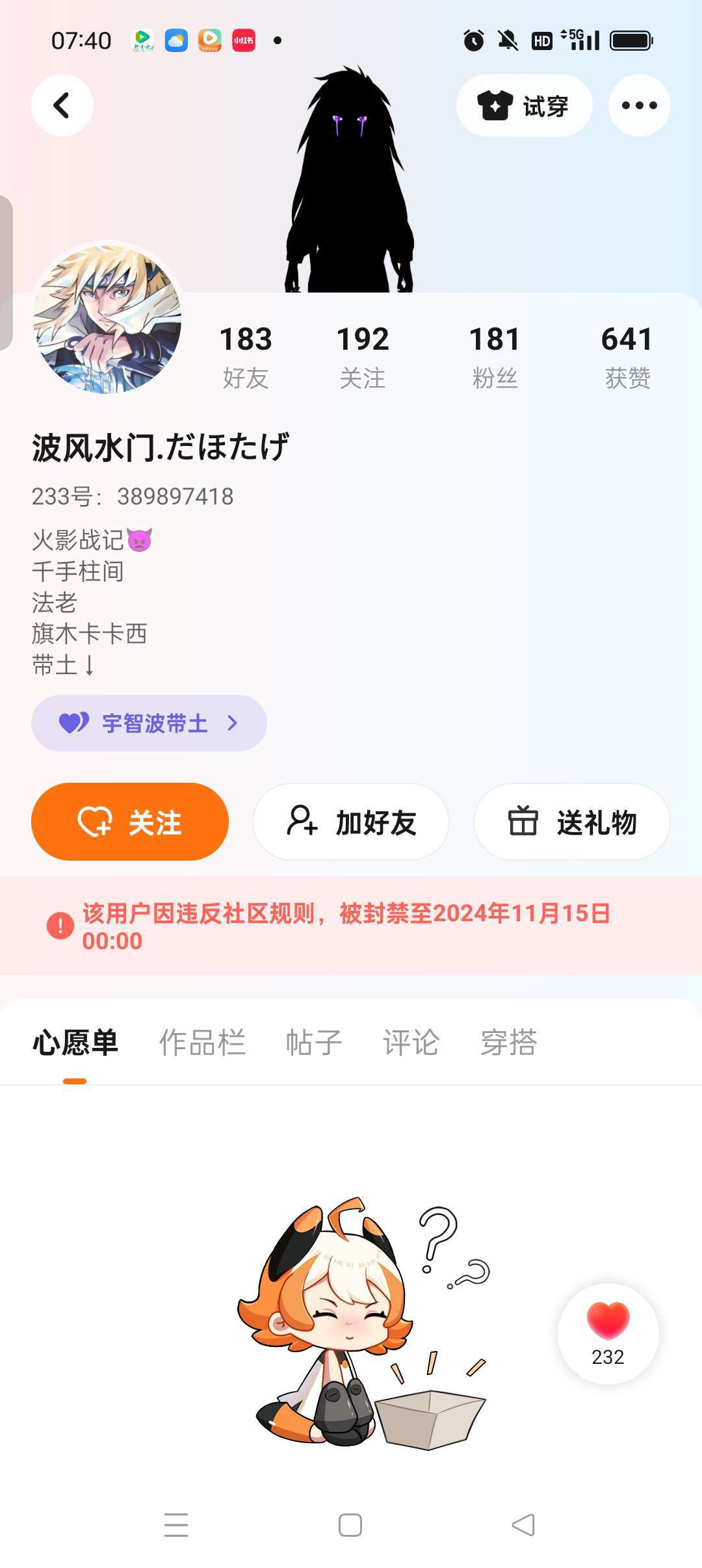Viewport: 702px width, 1568px height.
Task: Switch to the 评论 tab
Action: coord(411,1043)
